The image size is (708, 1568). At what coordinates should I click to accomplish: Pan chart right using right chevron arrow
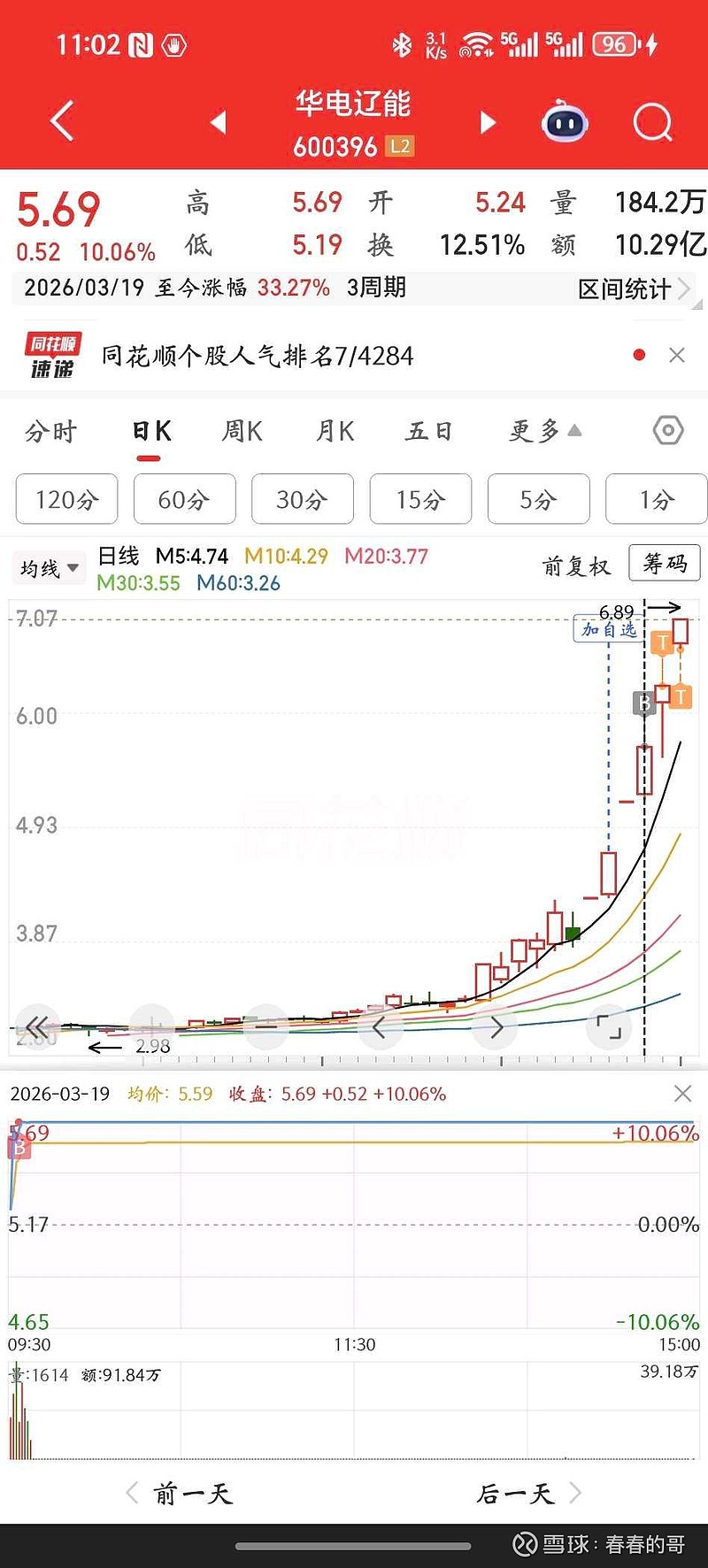(x=496, y=1026)
